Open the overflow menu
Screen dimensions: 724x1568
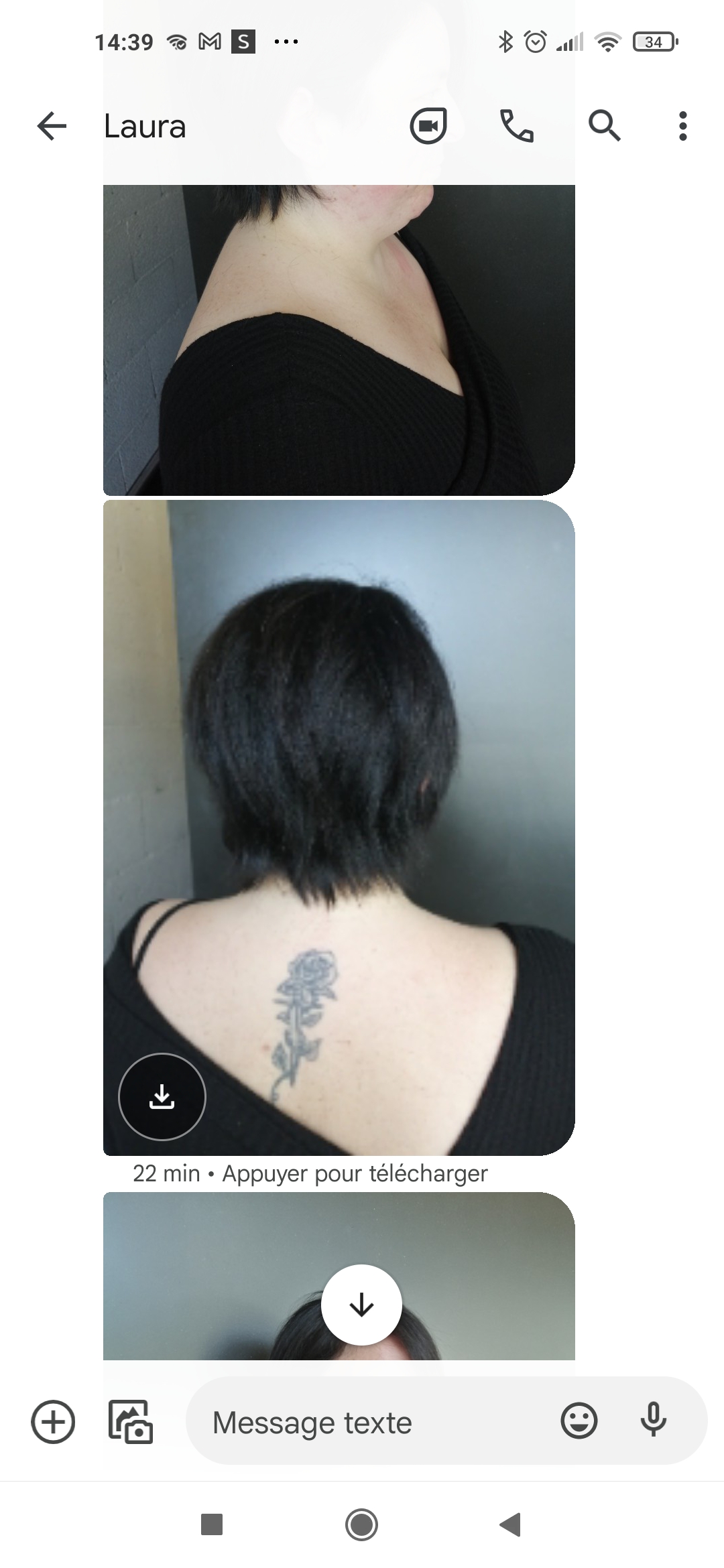coord(682,126)
